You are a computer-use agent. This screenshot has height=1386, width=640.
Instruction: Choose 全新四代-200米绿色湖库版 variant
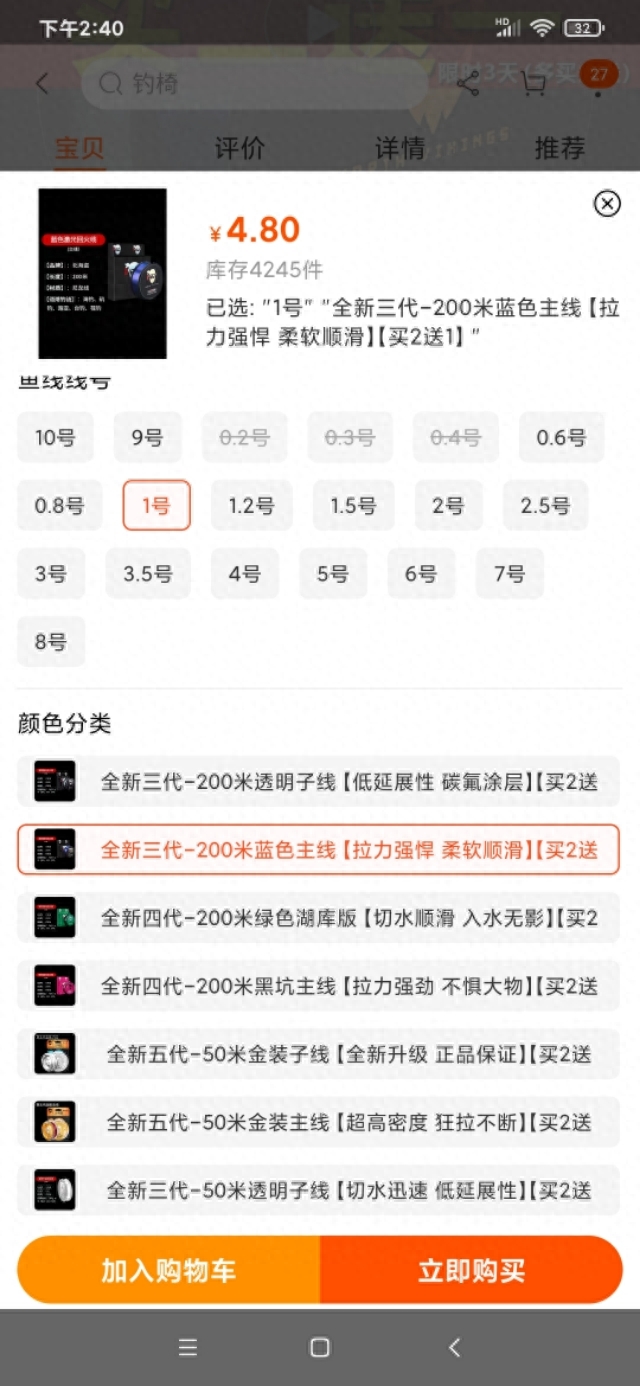click(x=319, y=917)
